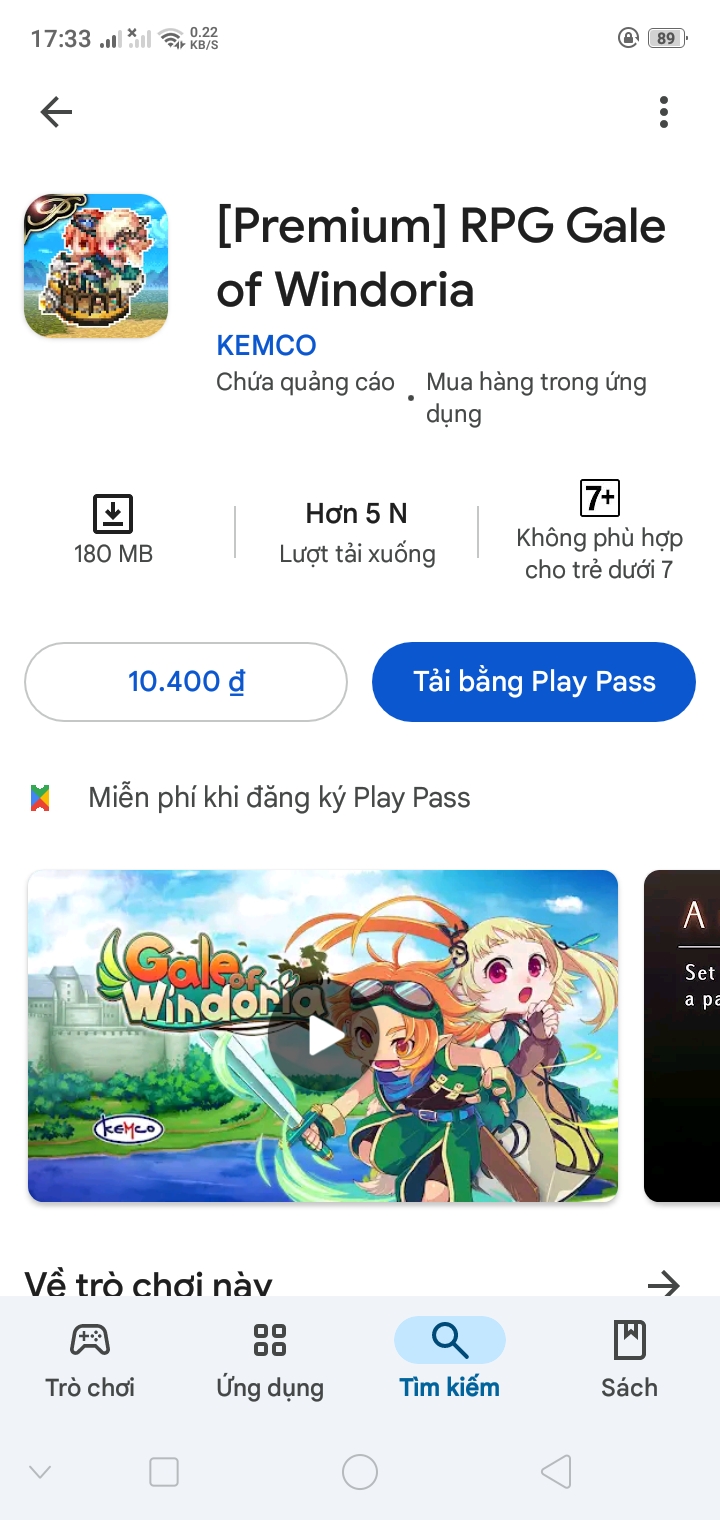Open the second screenshot preview
This screenshot has height=1520, width=720.
pos(682,1036)
